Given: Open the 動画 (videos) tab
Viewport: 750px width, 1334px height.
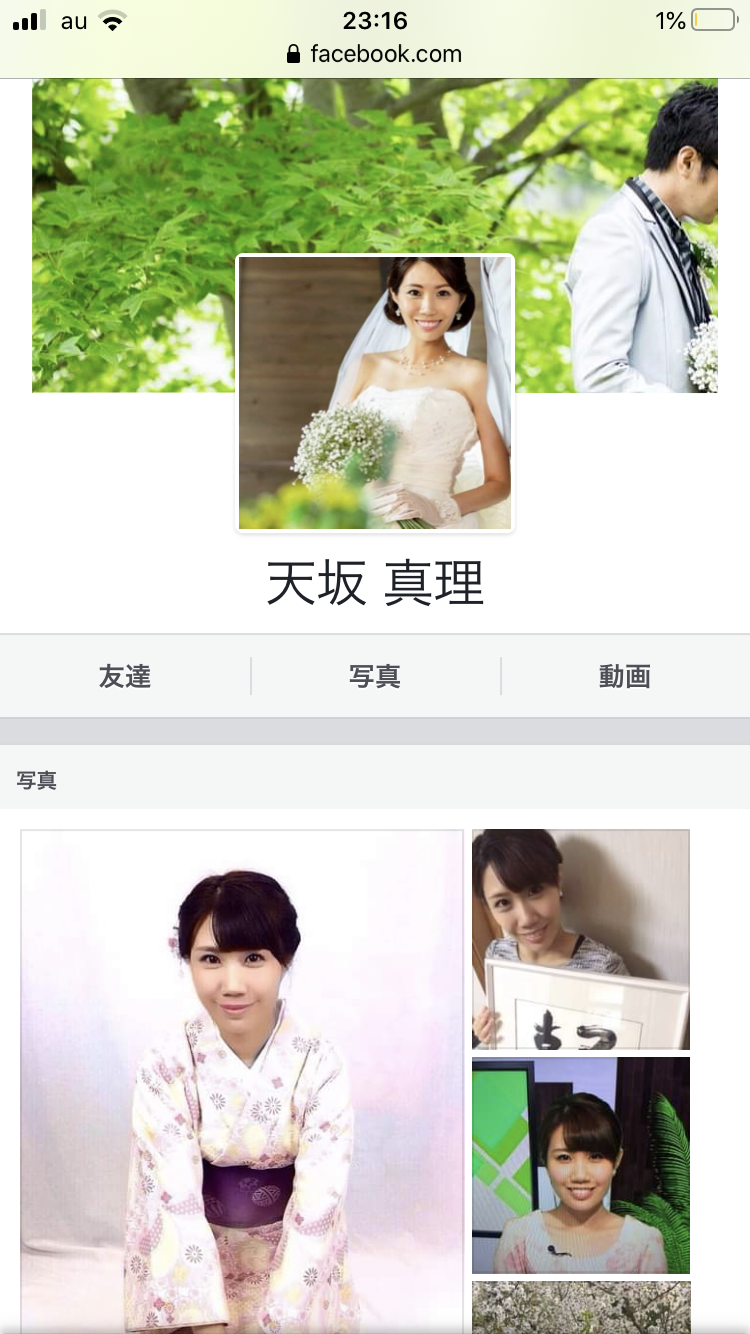Looking at the screenshot, I should 625,677.
